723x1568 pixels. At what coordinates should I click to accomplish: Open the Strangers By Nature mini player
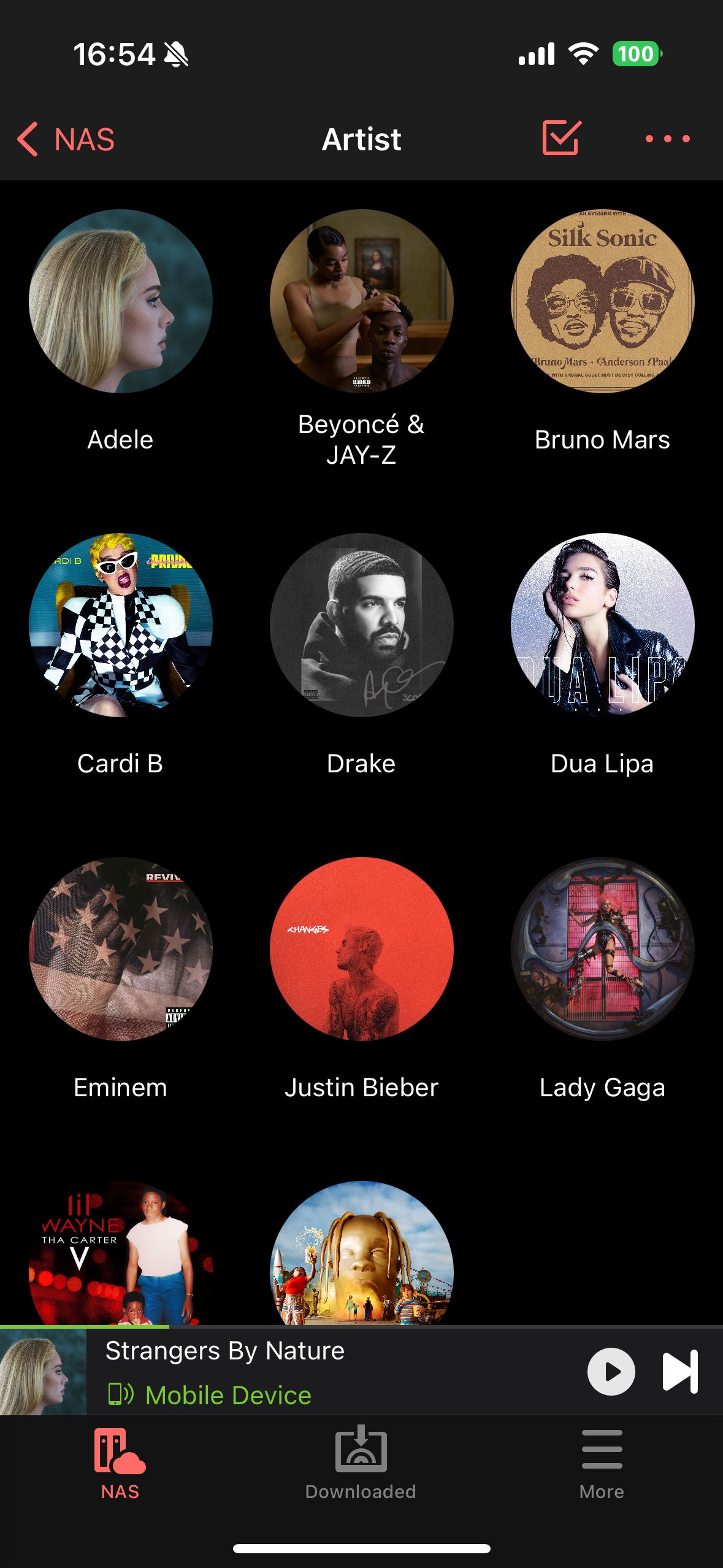tap(307, 1372)
